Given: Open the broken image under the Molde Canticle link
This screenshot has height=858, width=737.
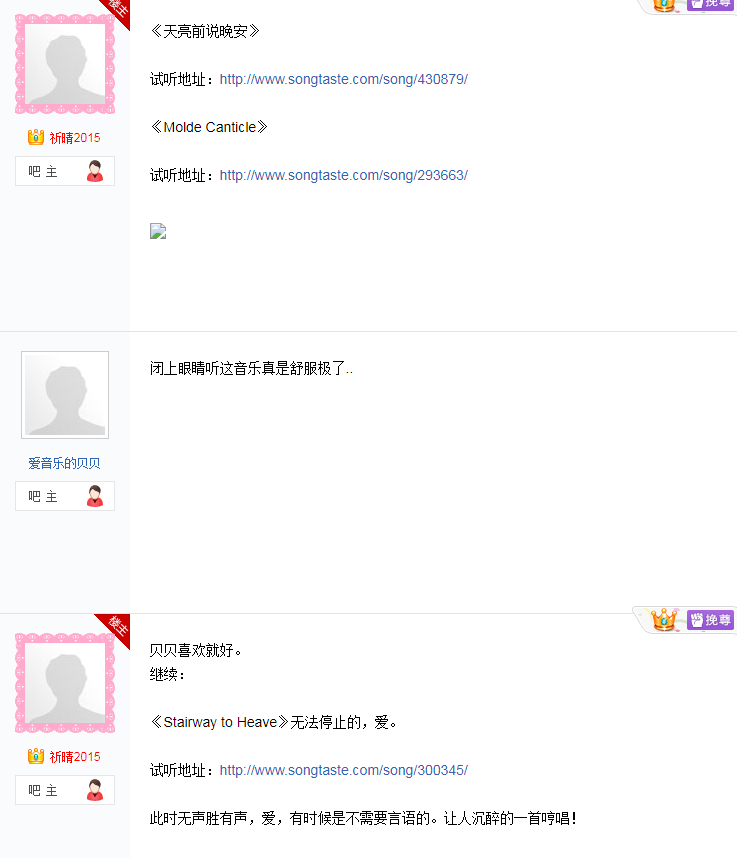Looking at the screenshot, I should click(x=158, y=231).
